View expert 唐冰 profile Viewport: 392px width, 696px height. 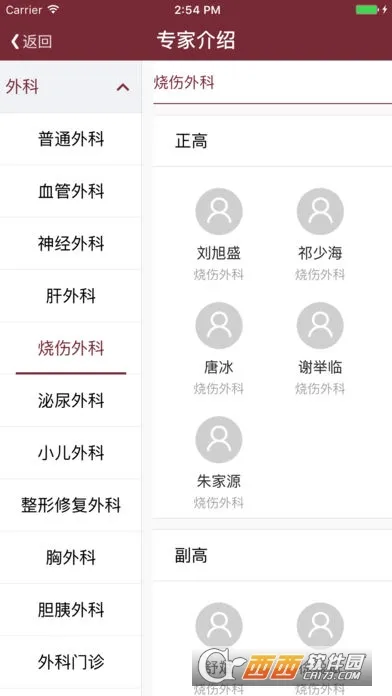(219, 349)
